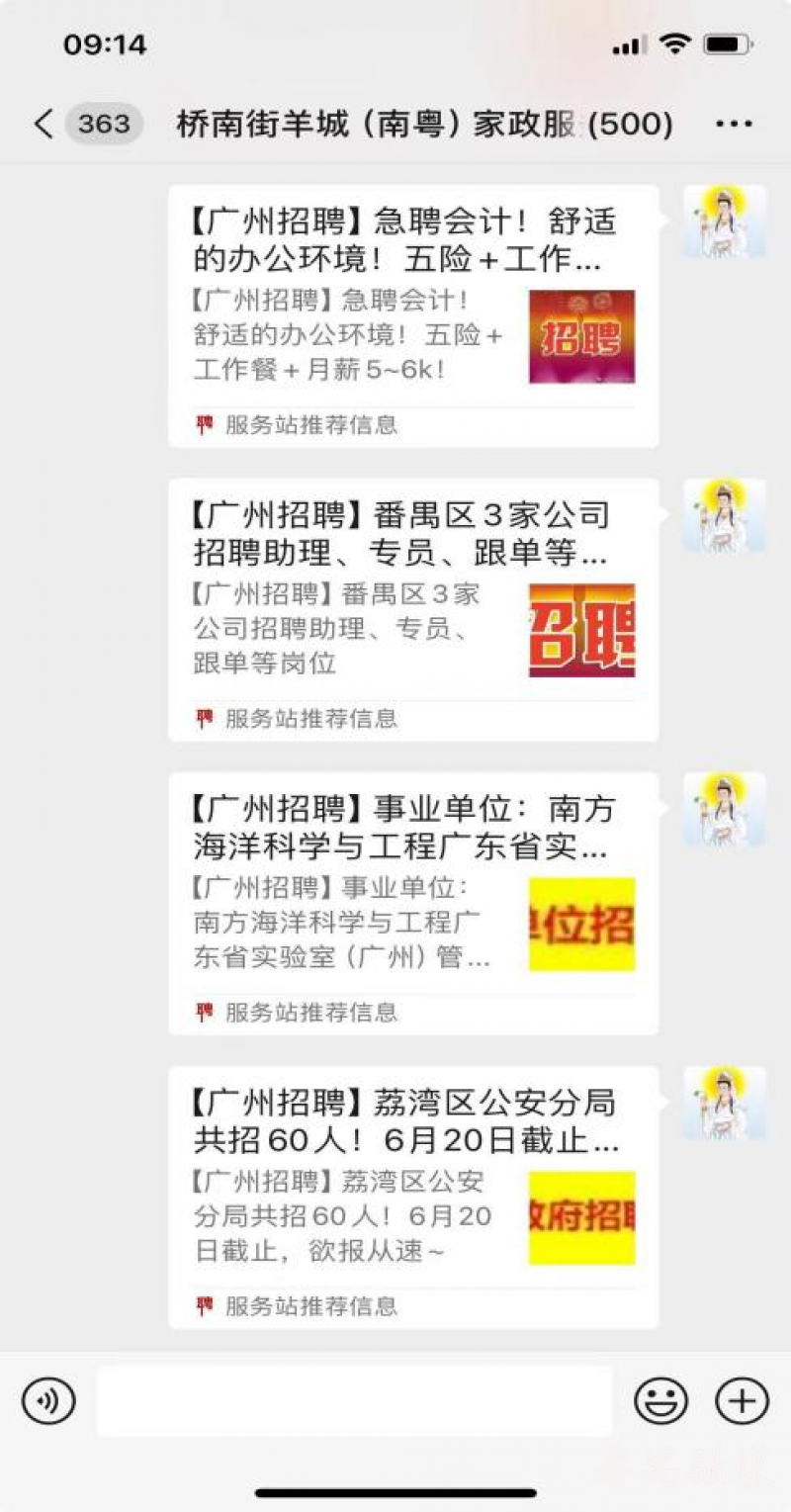Viewport: 791px width, 1512px height.
Task: Open the emoji picker
Action: (x=660, y=1401)
